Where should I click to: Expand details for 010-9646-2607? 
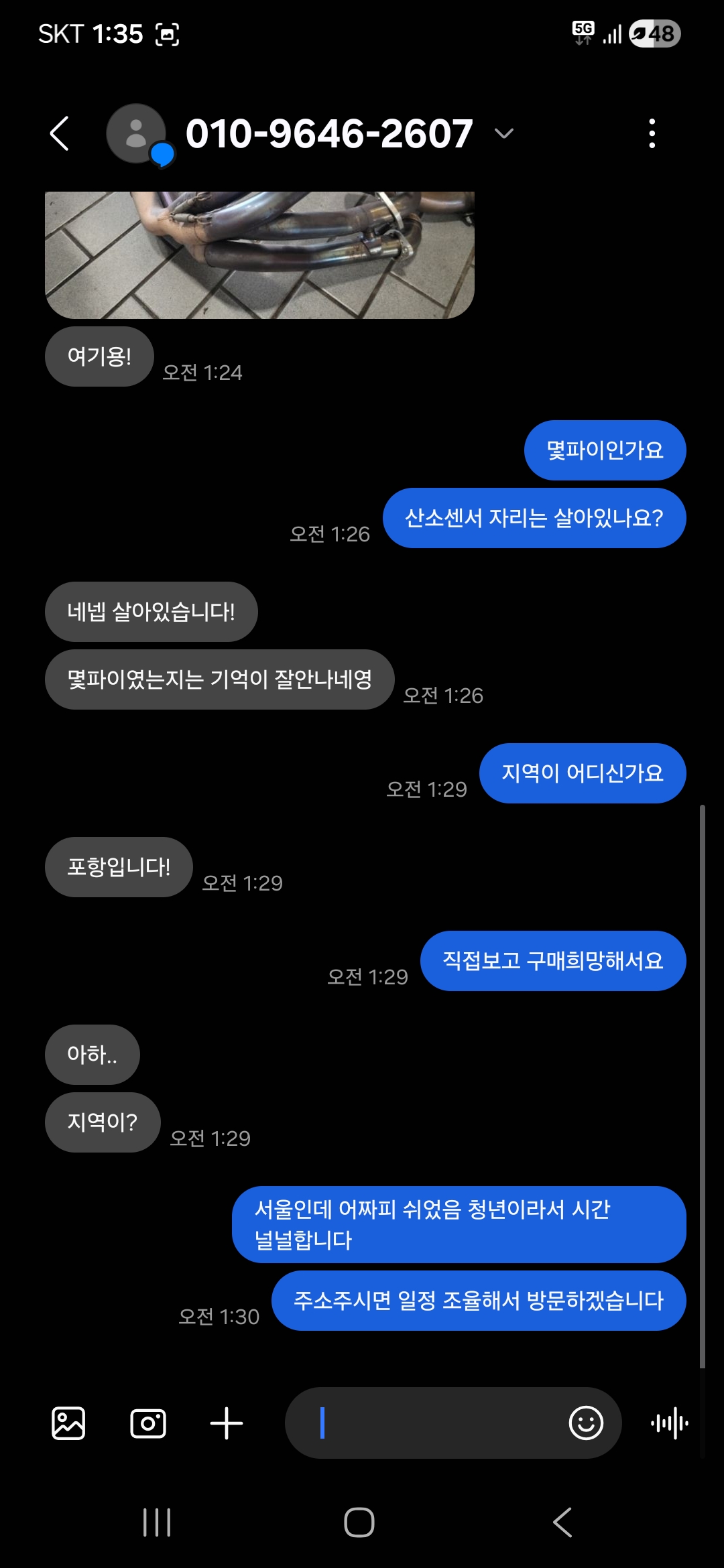(504, 133)
